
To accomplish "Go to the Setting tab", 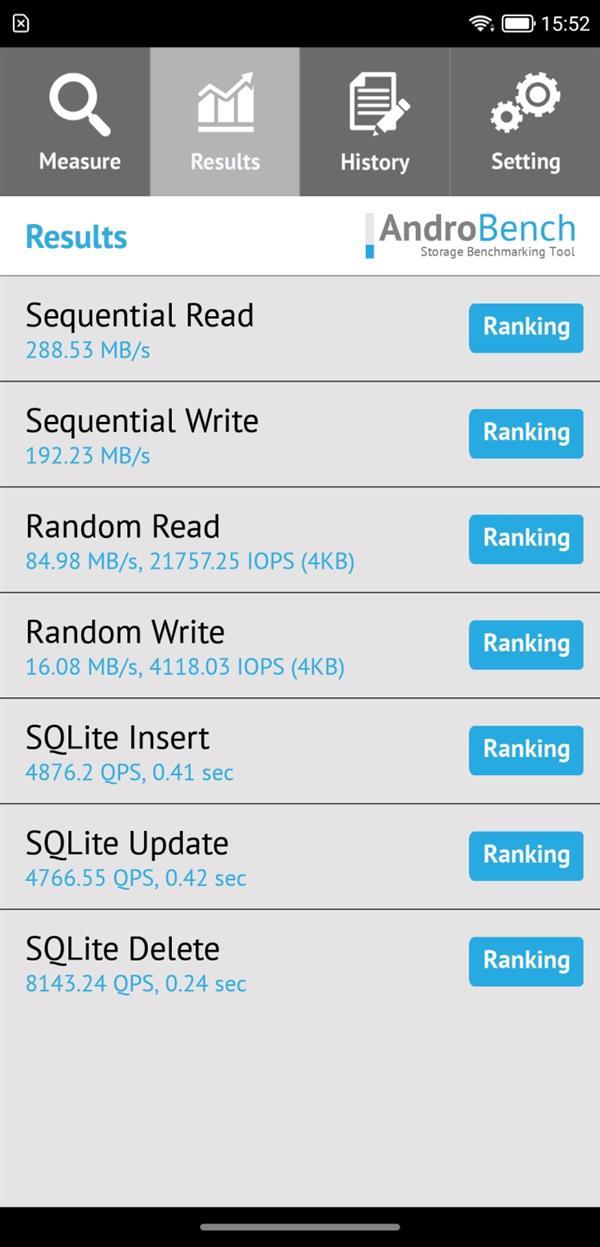I will pos(525,122).
